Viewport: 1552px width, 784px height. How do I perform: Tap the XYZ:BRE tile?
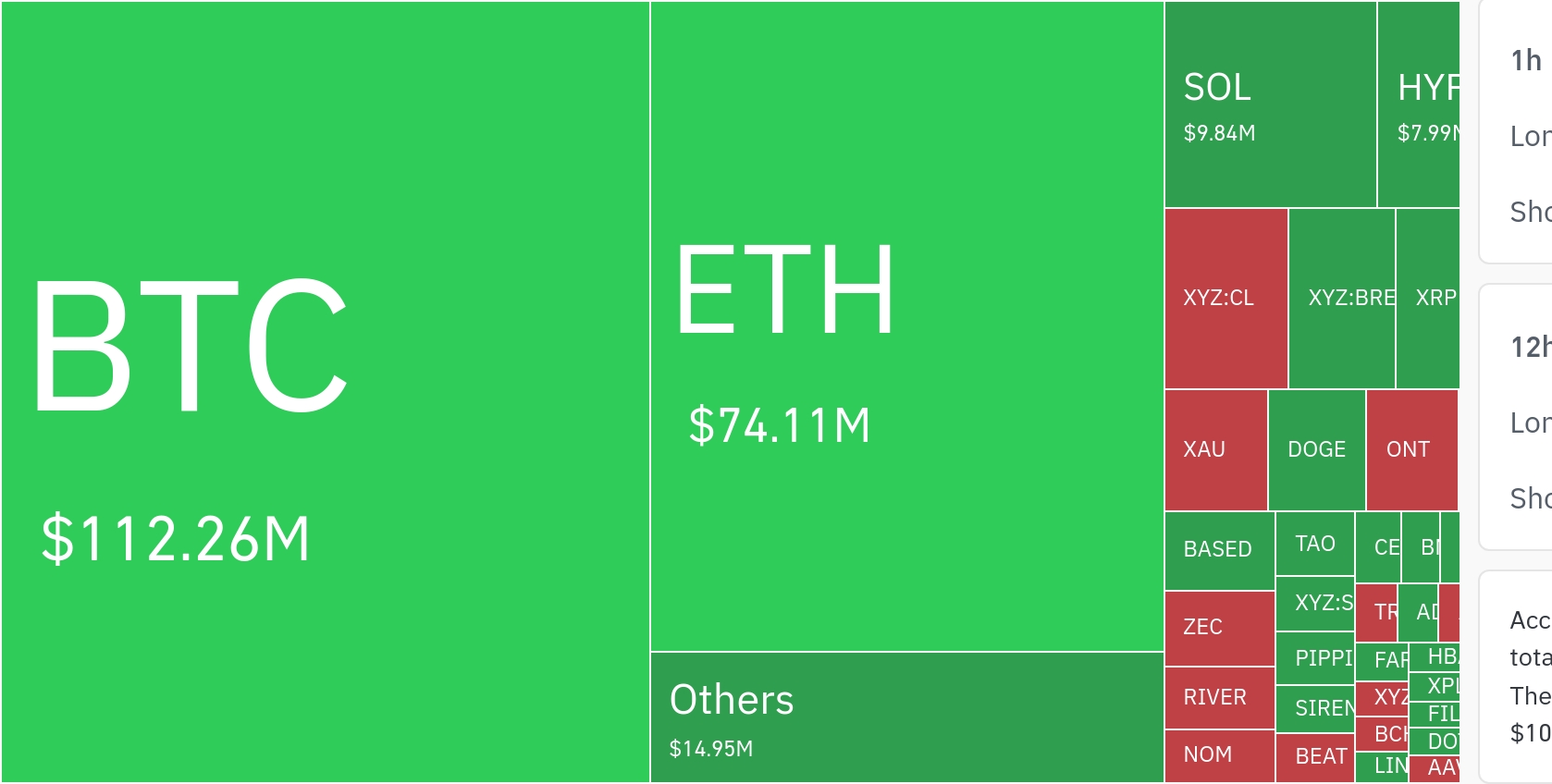[x=1341, y=298]
